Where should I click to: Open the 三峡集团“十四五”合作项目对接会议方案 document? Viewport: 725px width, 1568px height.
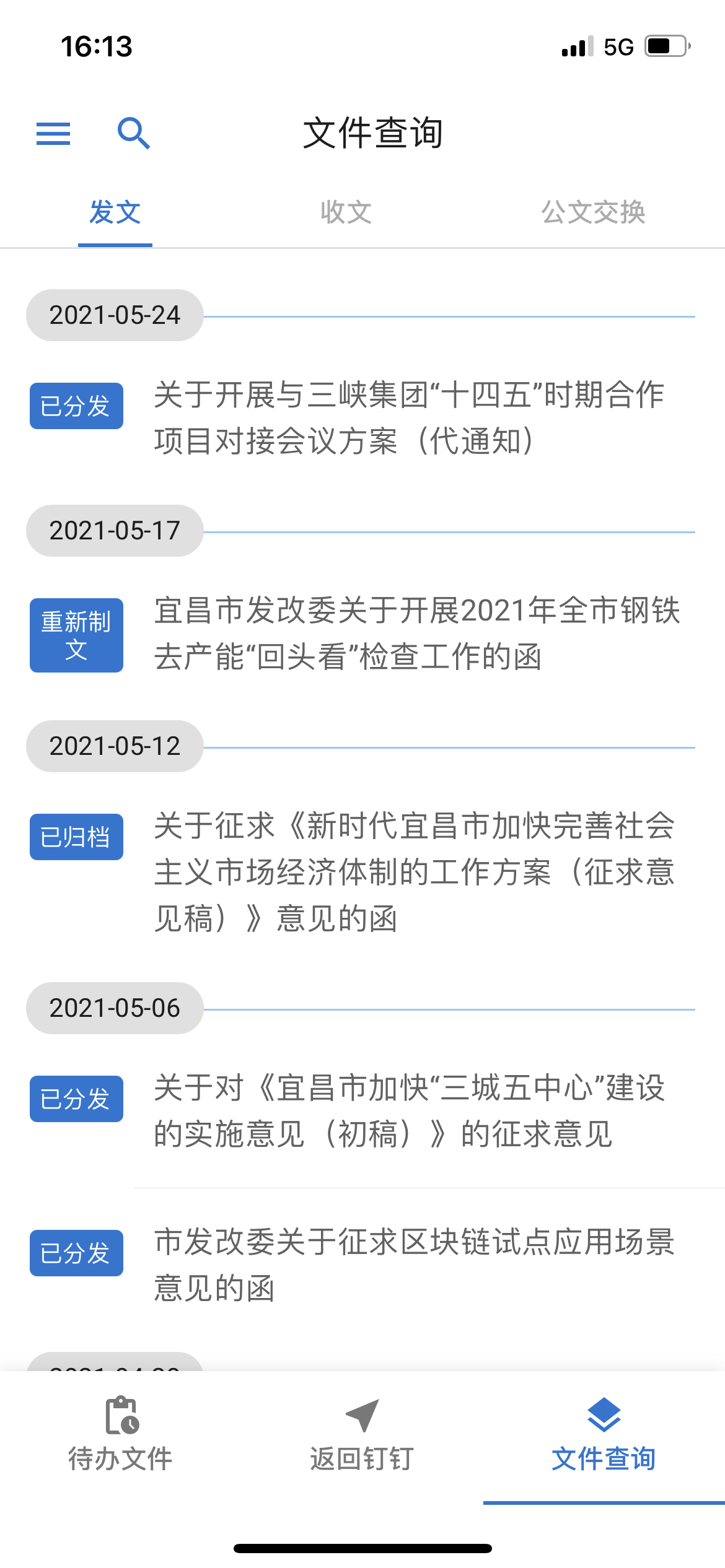pyautogui.click(x=409, y=418)
